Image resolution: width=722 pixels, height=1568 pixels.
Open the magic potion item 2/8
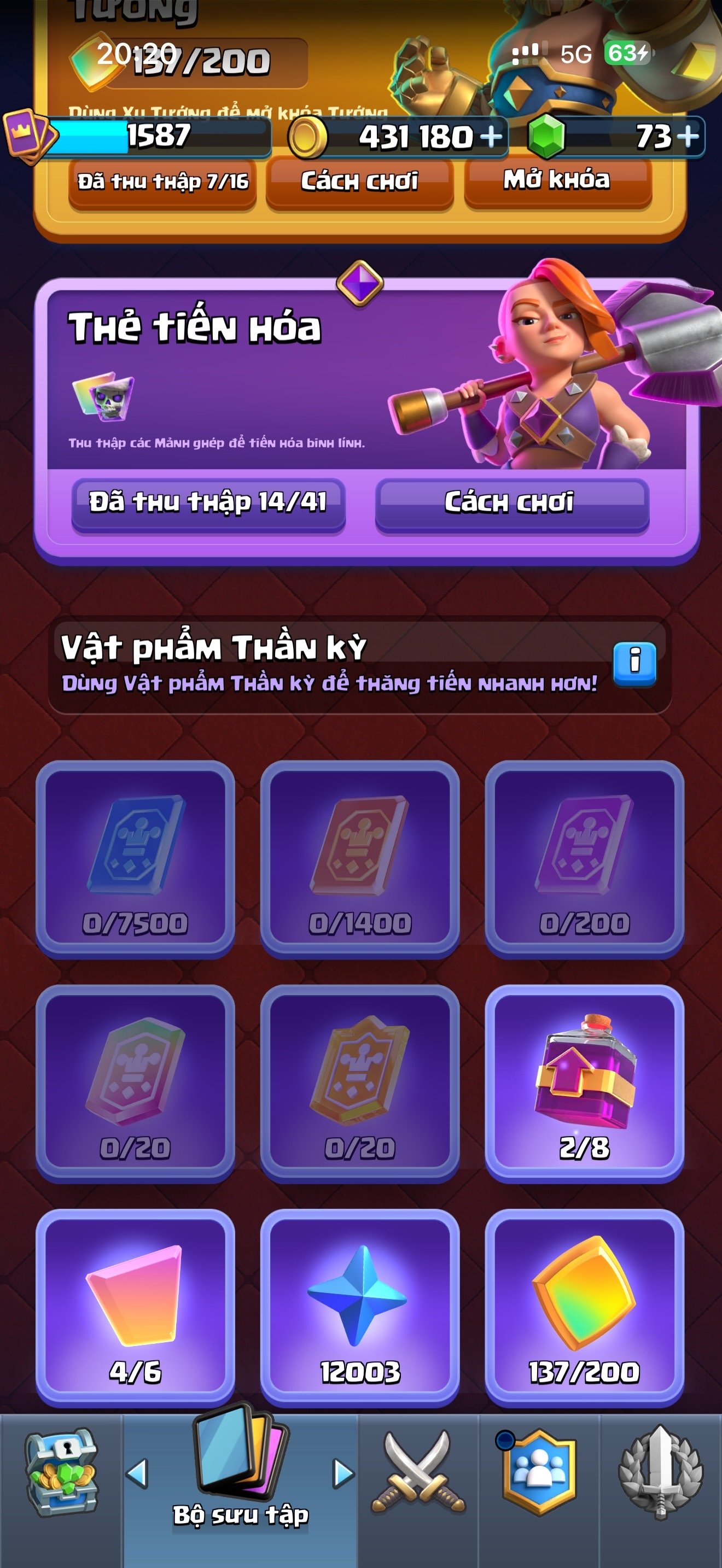click(x=584, y=1083)
